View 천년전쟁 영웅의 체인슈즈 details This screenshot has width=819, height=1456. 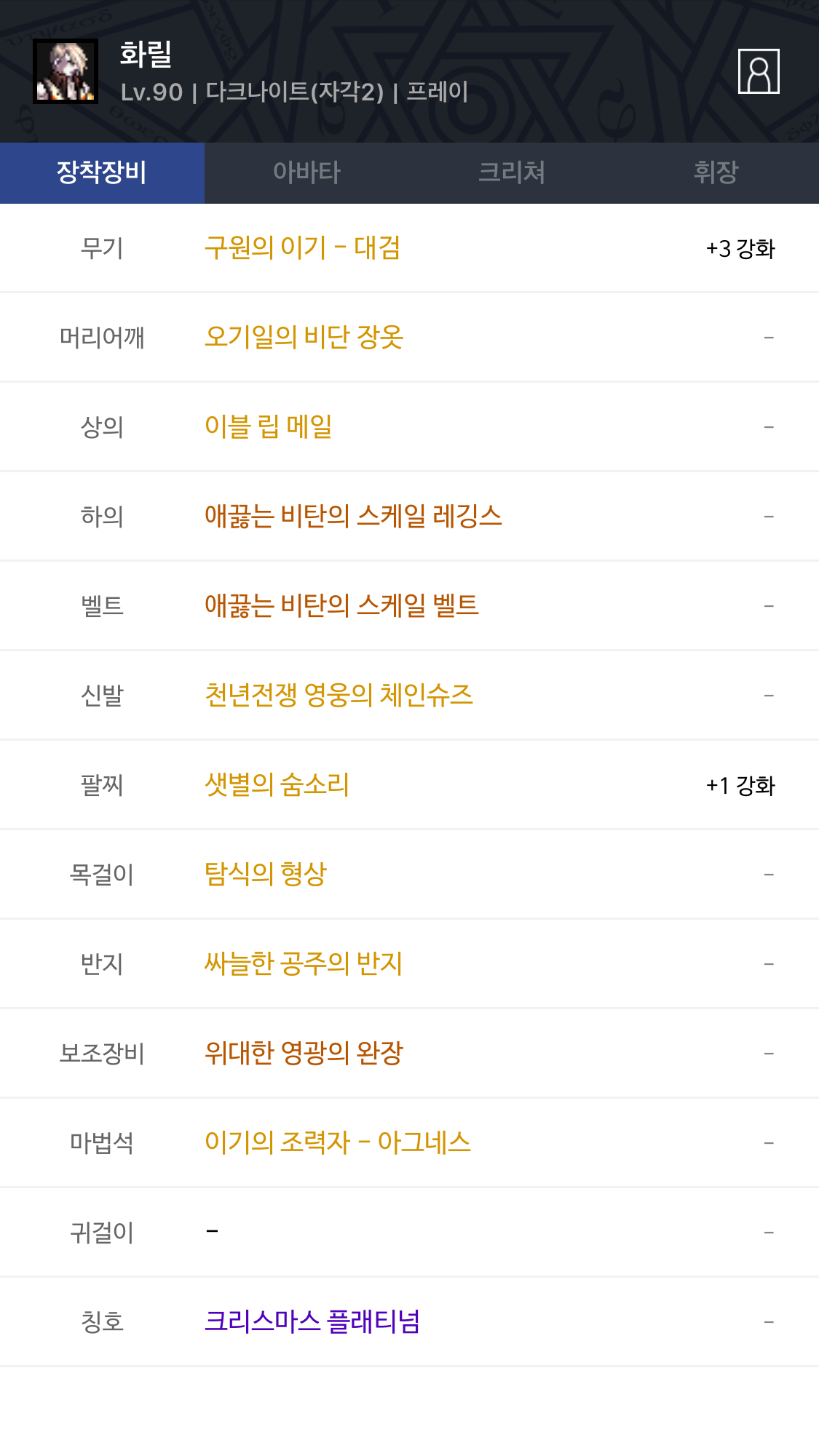click(339, 695)
